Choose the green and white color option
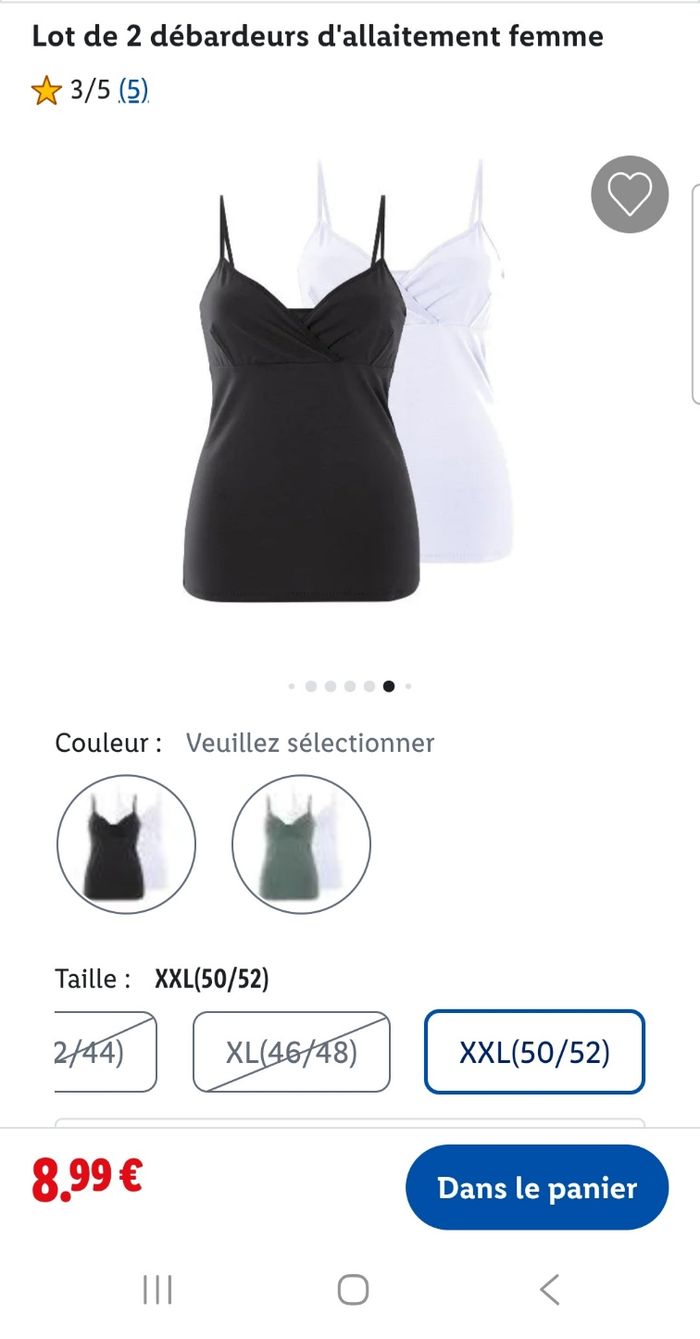700x1339 pixels. (301, 844)
